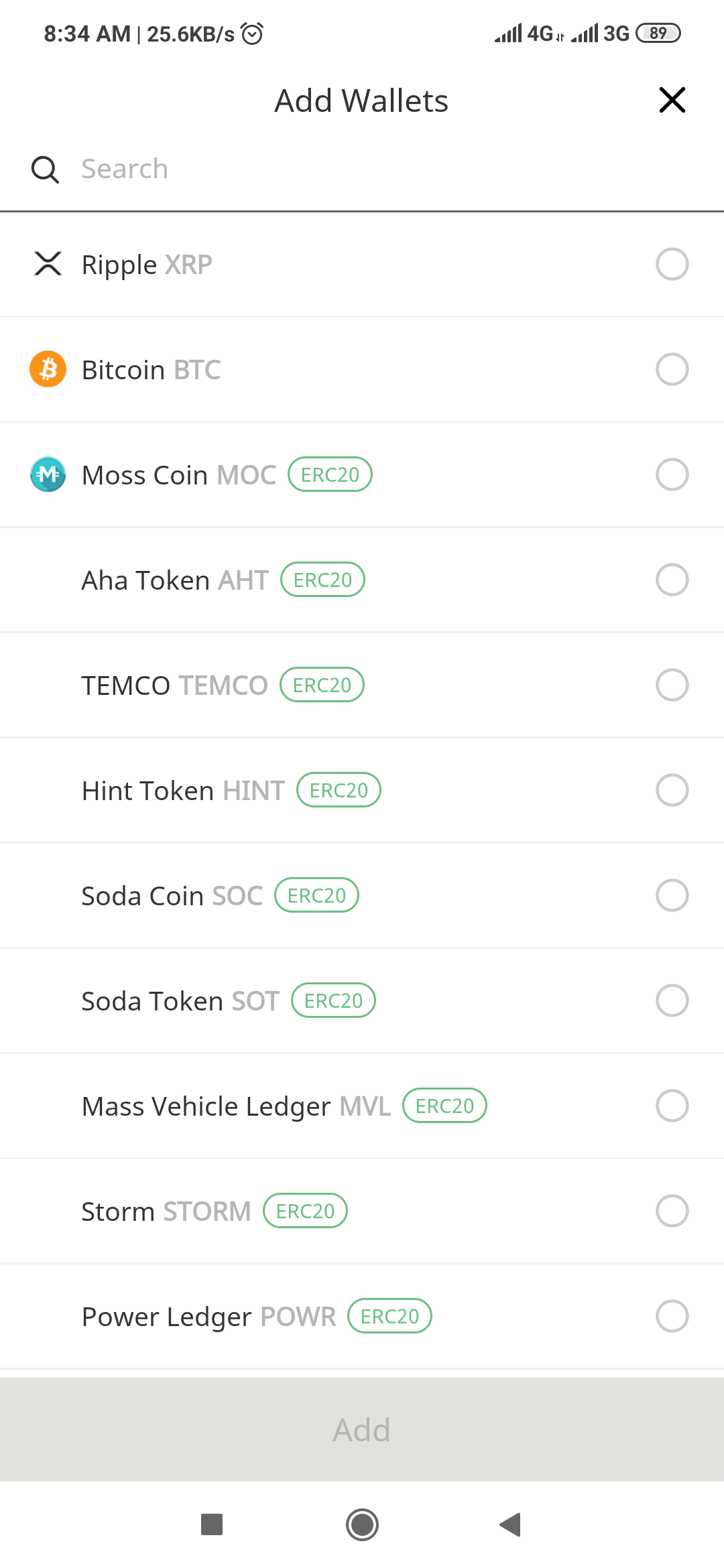Select Aha Token AHT wallet
This screenshot has width=724, height=1568.
(672, 580)
